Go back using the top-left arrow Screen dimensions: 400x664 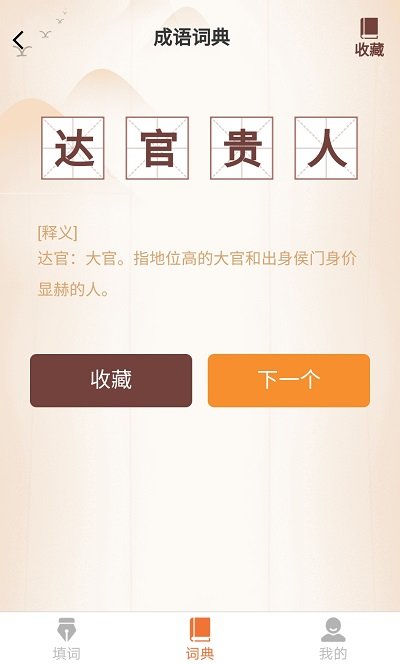point(18,41)
